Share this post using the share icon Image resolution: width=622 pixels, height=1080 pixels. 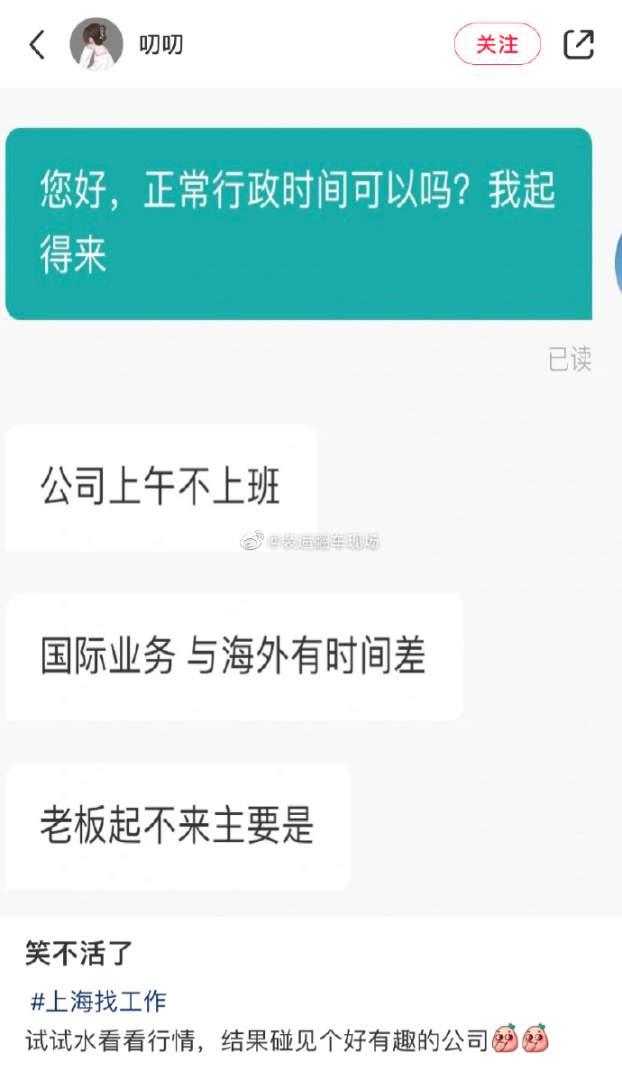(x=579, y=45)
